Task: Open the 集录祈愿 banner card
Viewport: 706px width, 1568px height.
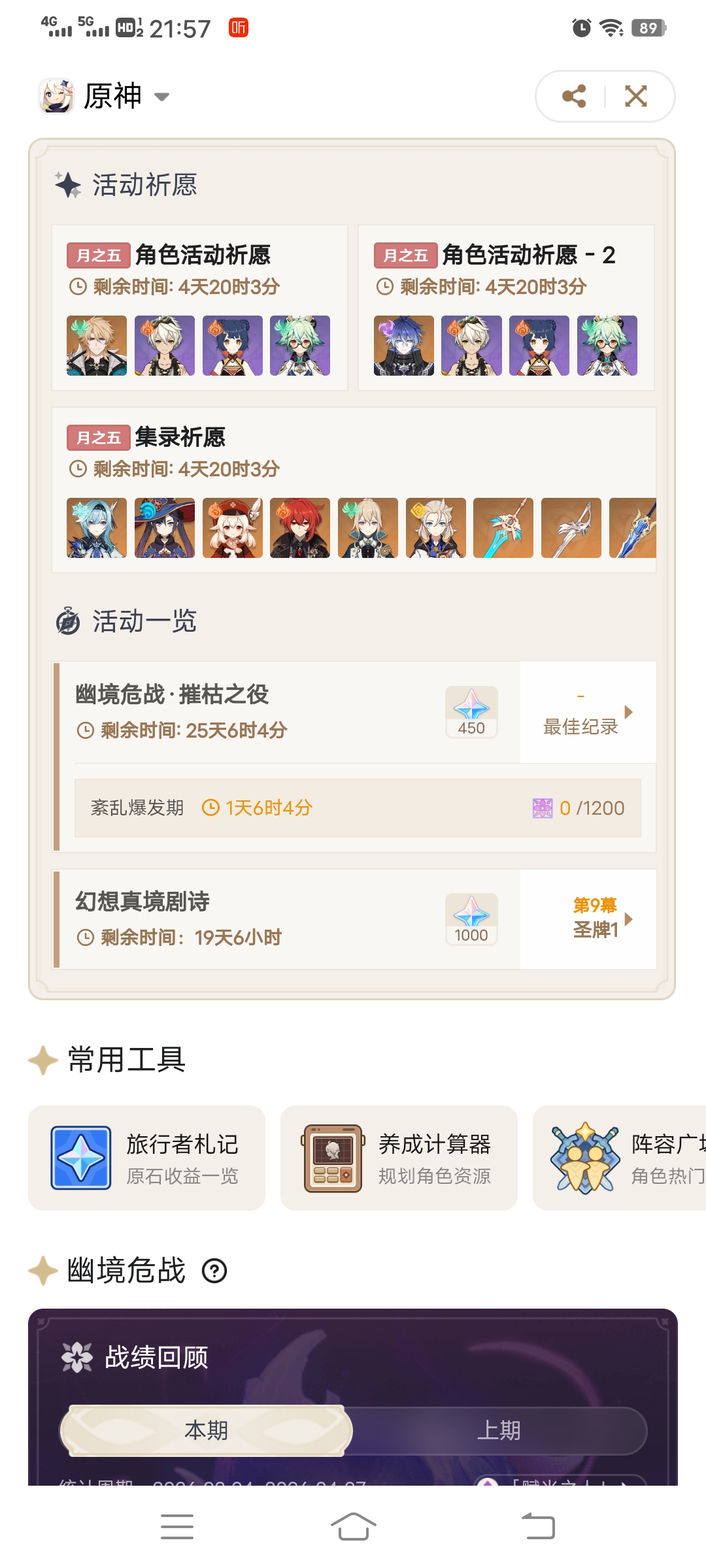Action: [353, 490]
